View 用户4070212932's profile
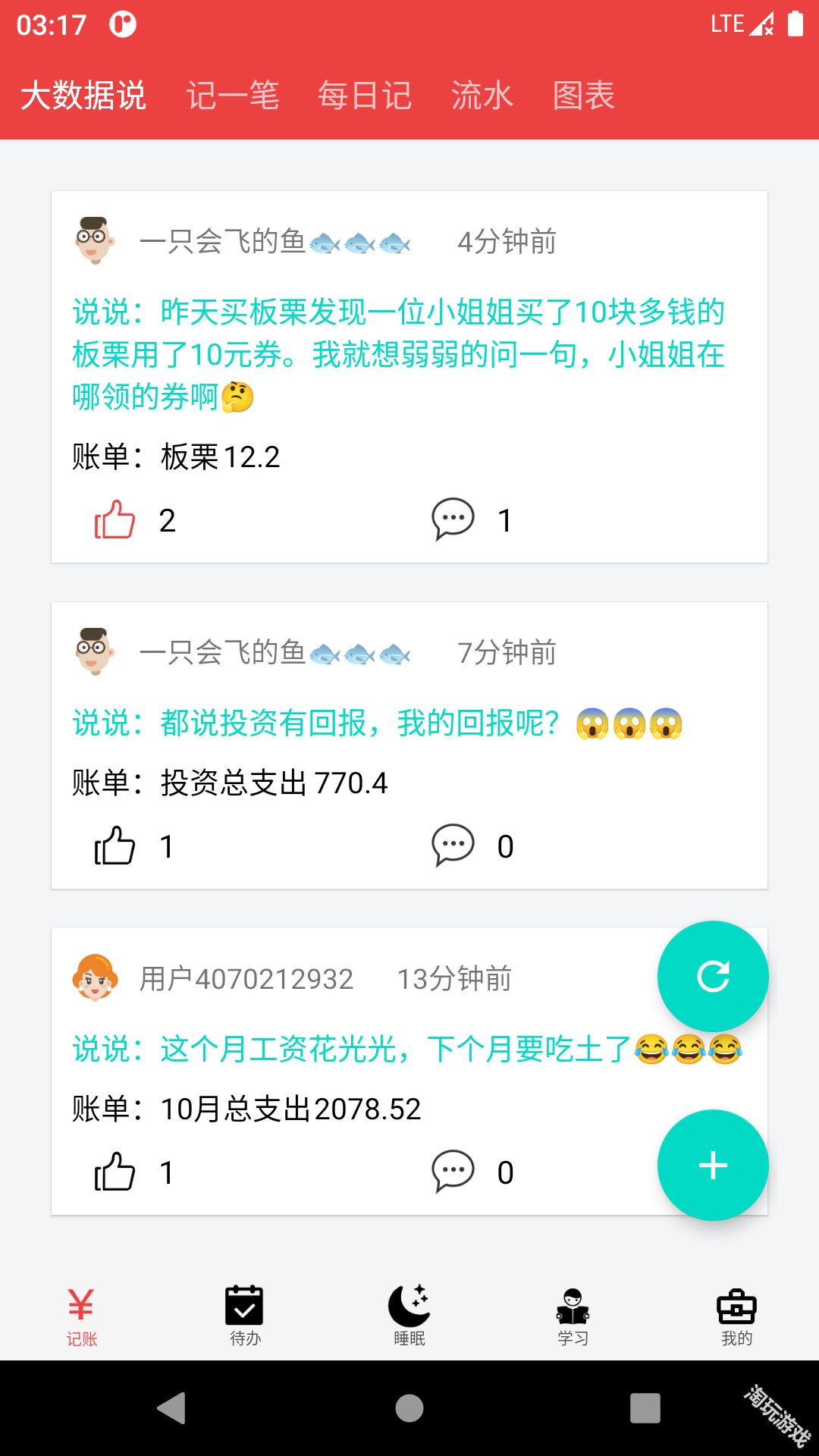The height and width of the screenshot is (1456, 819). pyautogui.click(x=247, y=978)
